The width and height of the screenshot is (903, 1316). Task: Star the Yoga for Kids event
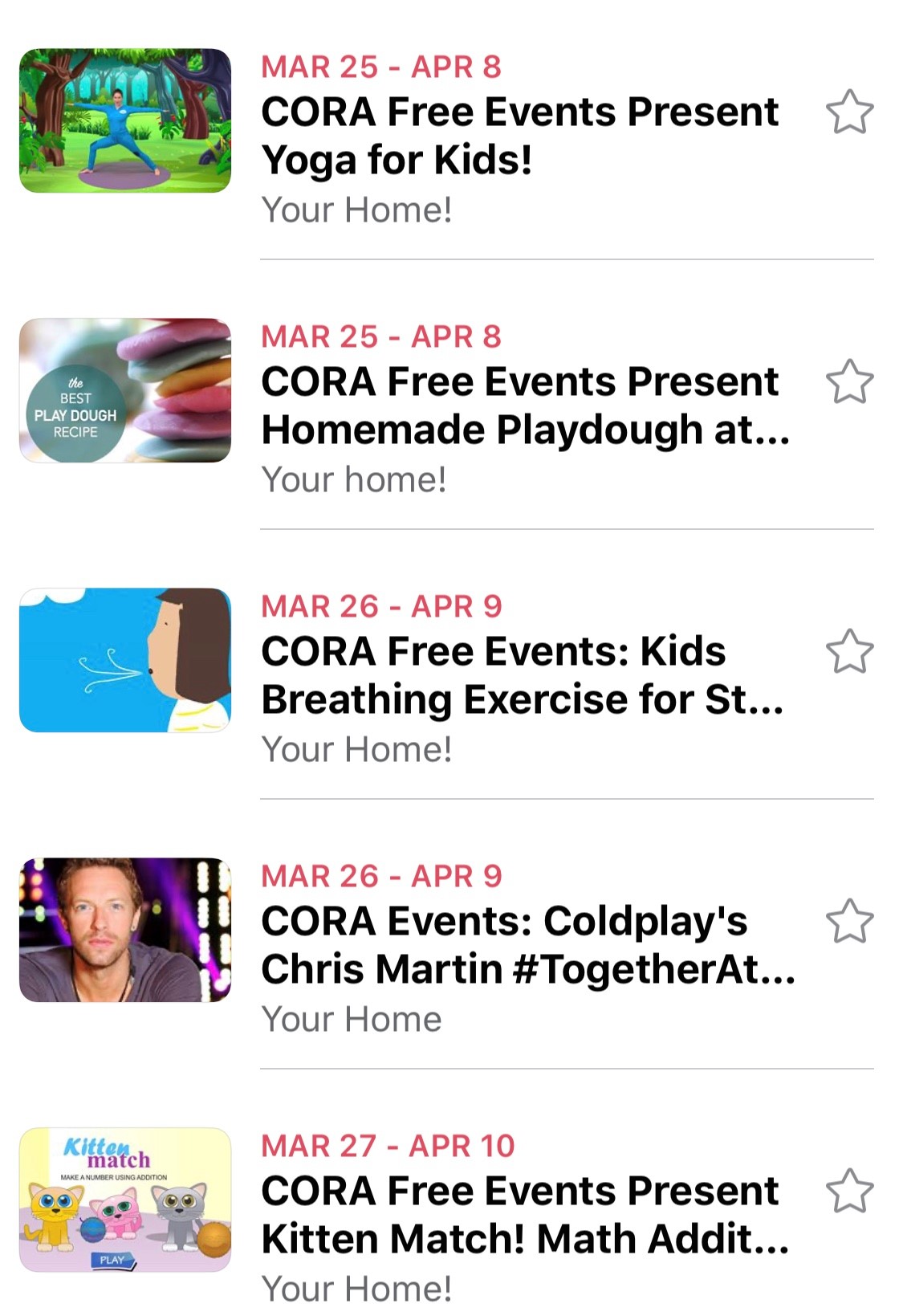coord(849,112)
